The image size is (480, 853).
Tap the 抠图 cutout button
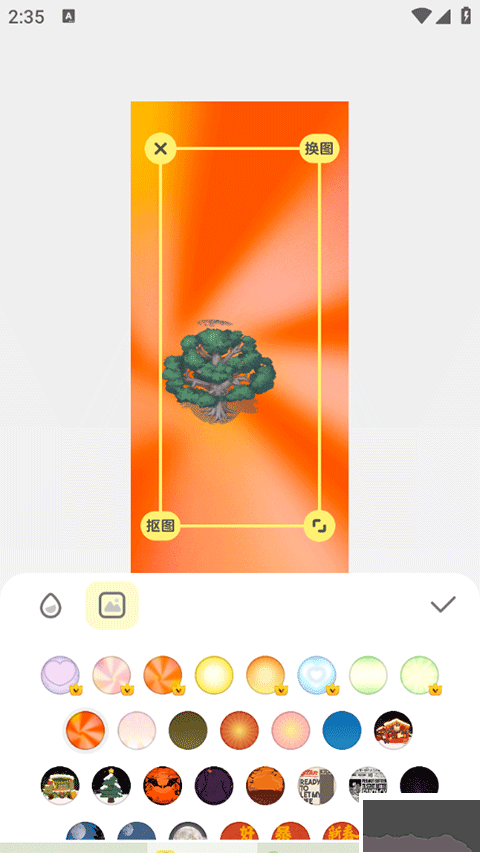coord(160,526)
